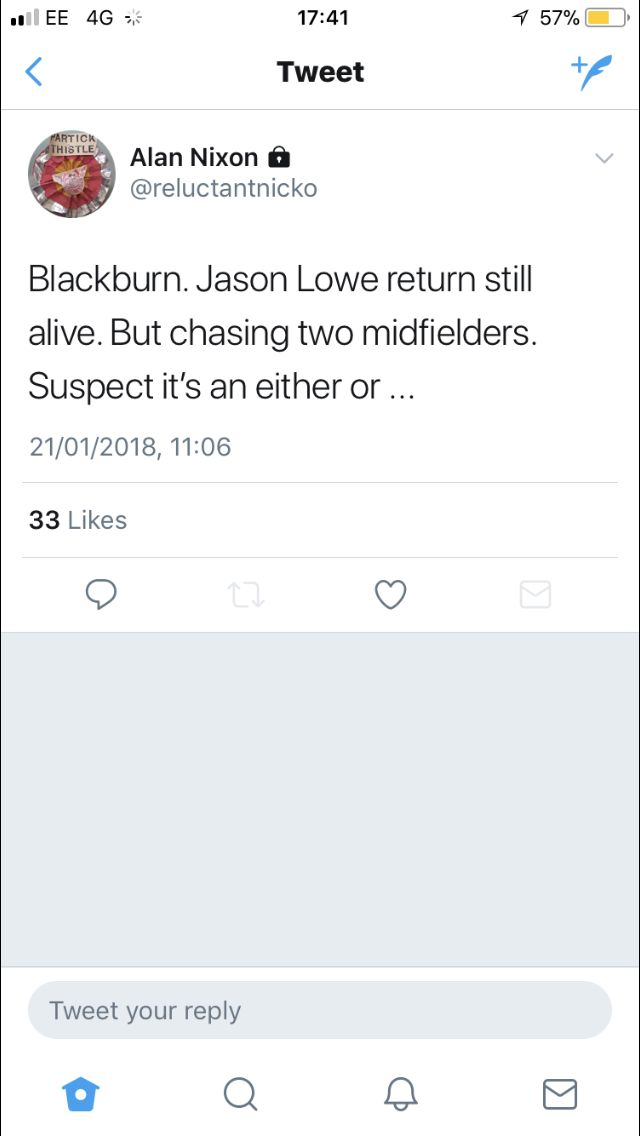Image resolution: width=640 pixels, height=1136 pixels.
Task: Reply to the tweet via speech bubble icon
Action: pyautogui.click(x=101, y=594)
